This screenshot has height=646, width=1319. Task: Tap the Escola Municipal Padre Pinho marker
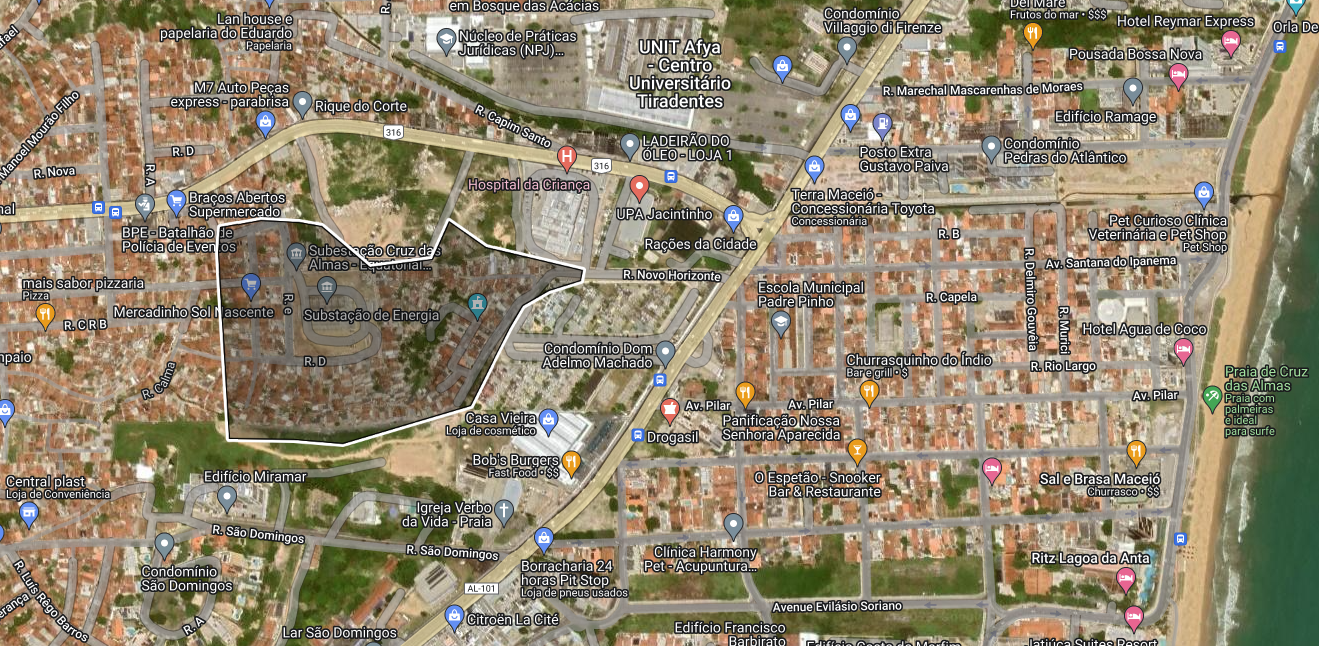coord(781,322)
